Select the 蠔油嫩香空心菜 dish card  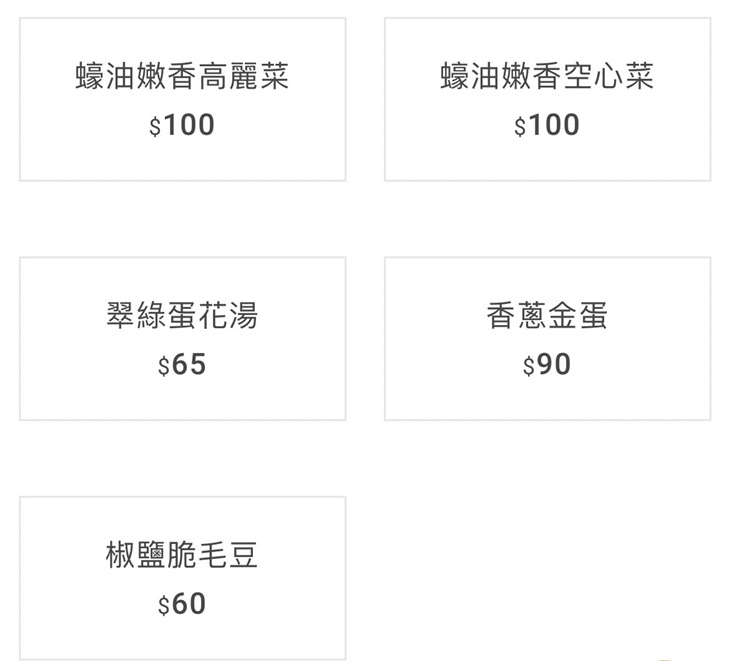[x=547, y=99]
